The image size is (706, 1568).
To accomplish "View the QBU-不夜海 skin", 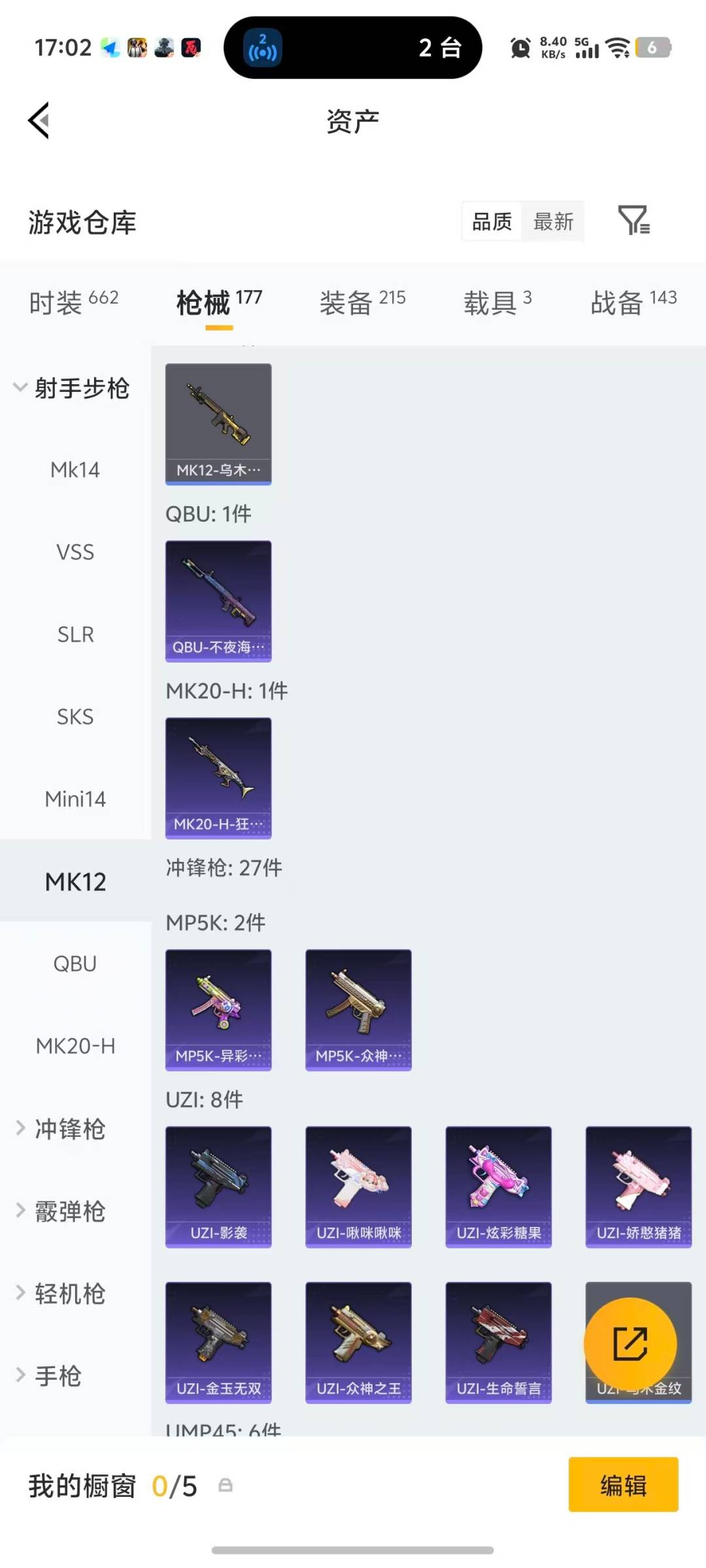I will click(218, 600).
